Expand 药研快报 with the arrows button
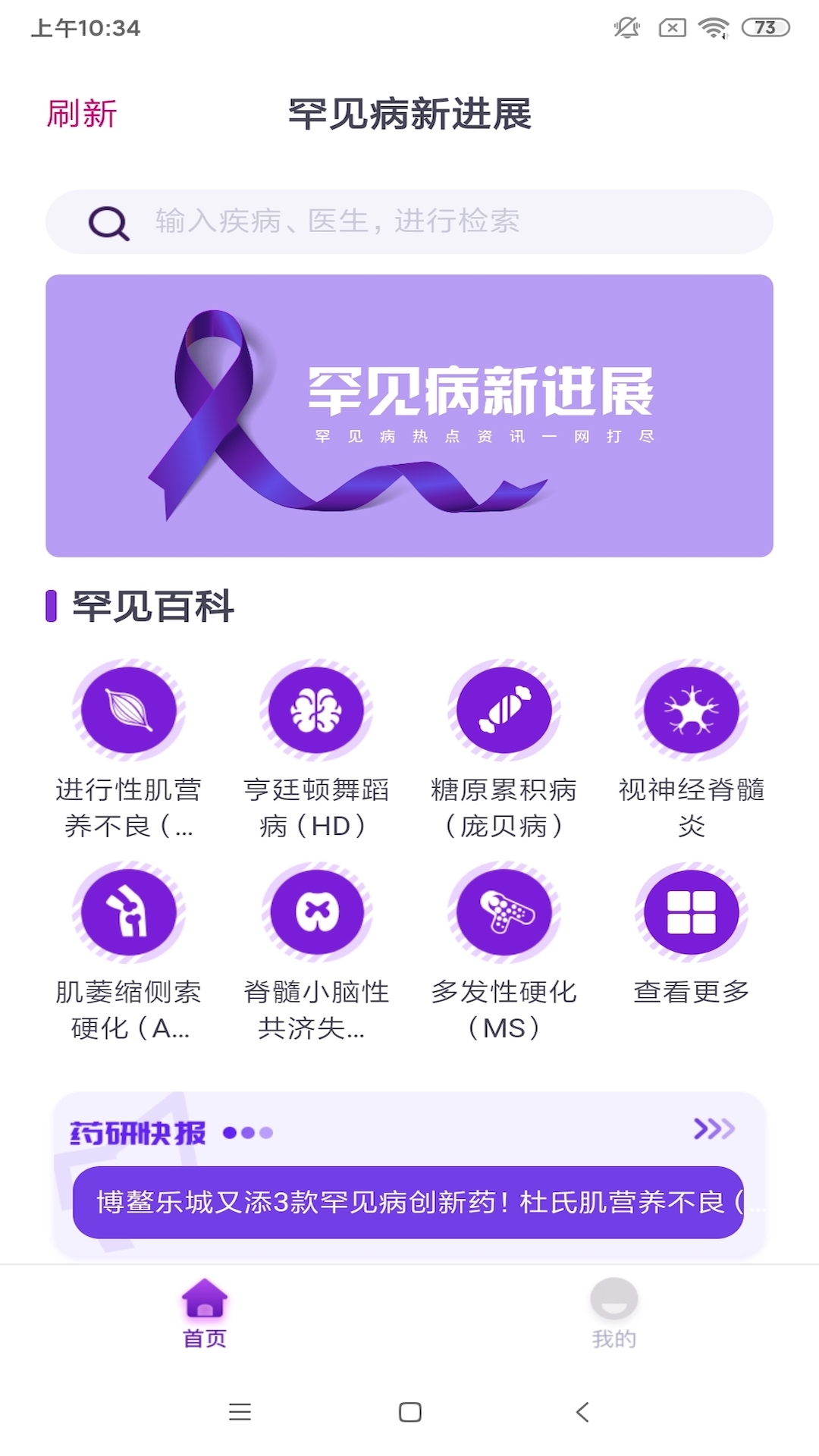The image size is (819, 1456). pyautogui.click(x=714, y=1130)
